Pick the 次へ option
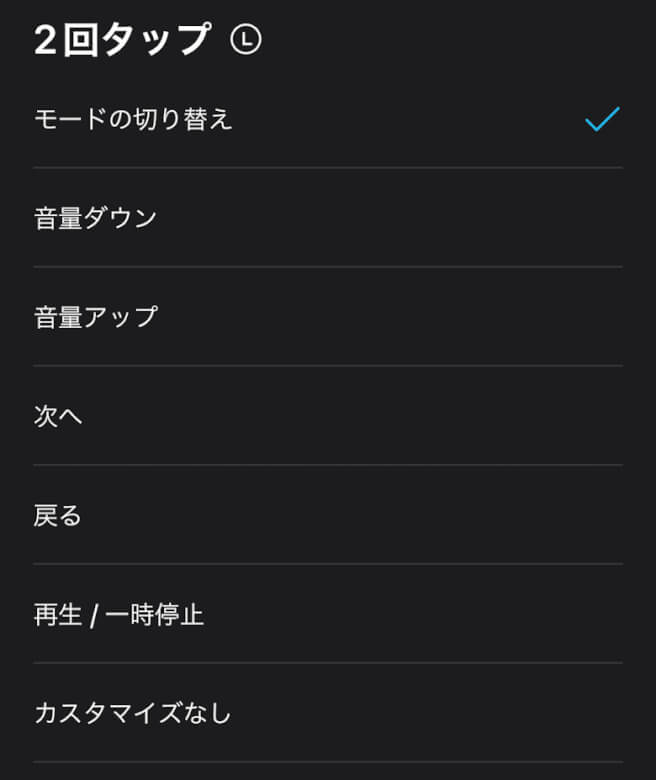Viewport: 656px width, 780px height. tap(59, 417)
